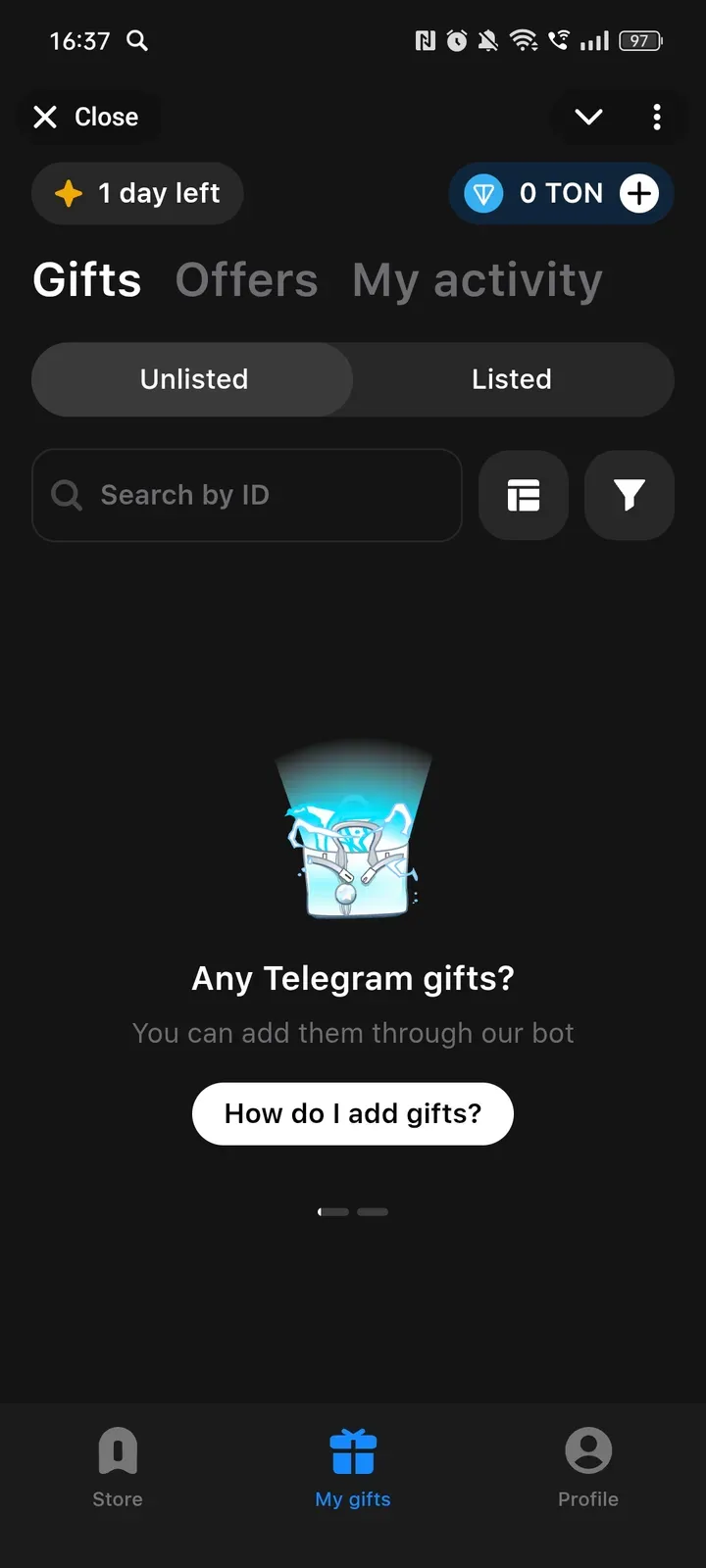The height and width of the screenshot is (1568, 706).
Task: Select the Unlisted segment
Action: tap(193, 379)
